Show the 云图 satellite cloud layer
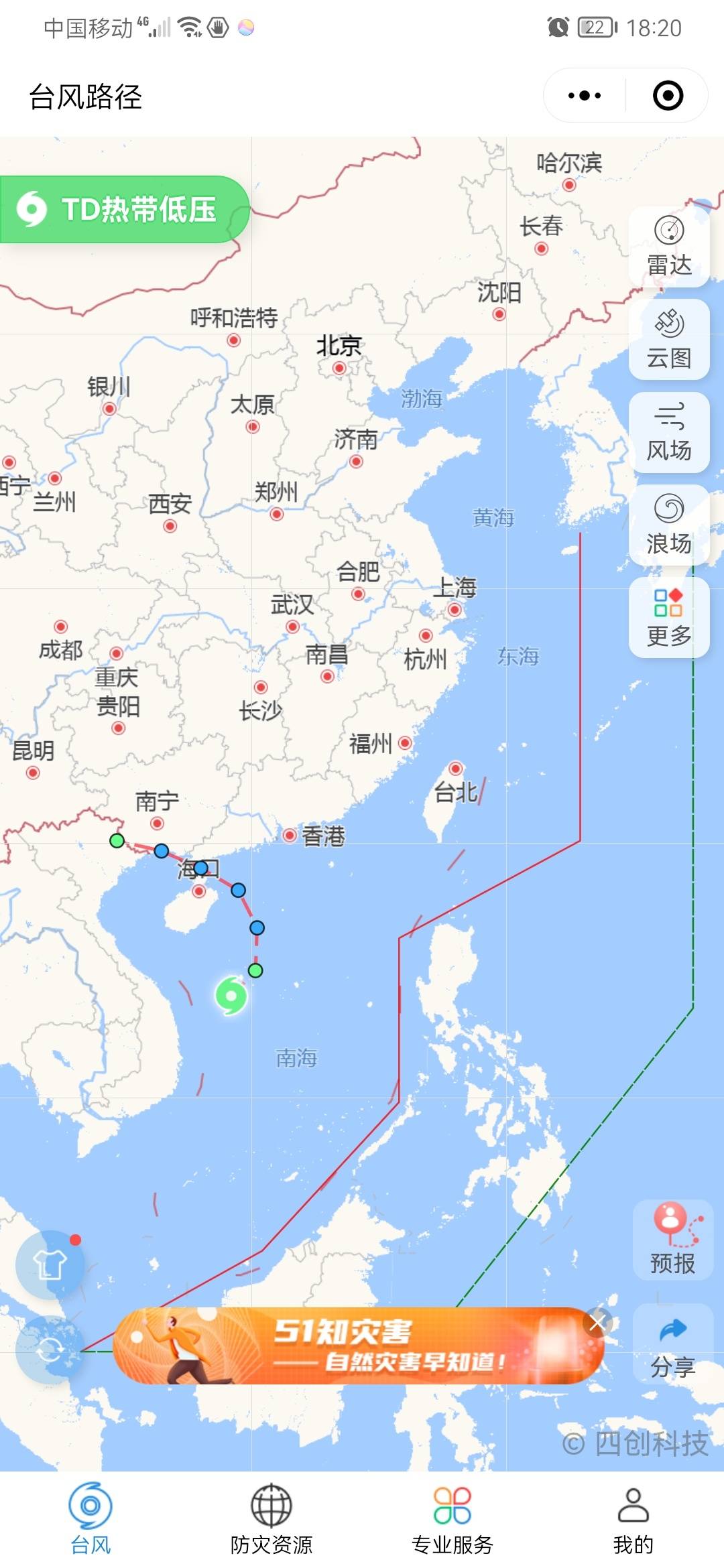The width and height of the screenshot is (724, 1568). pos(669,340)
